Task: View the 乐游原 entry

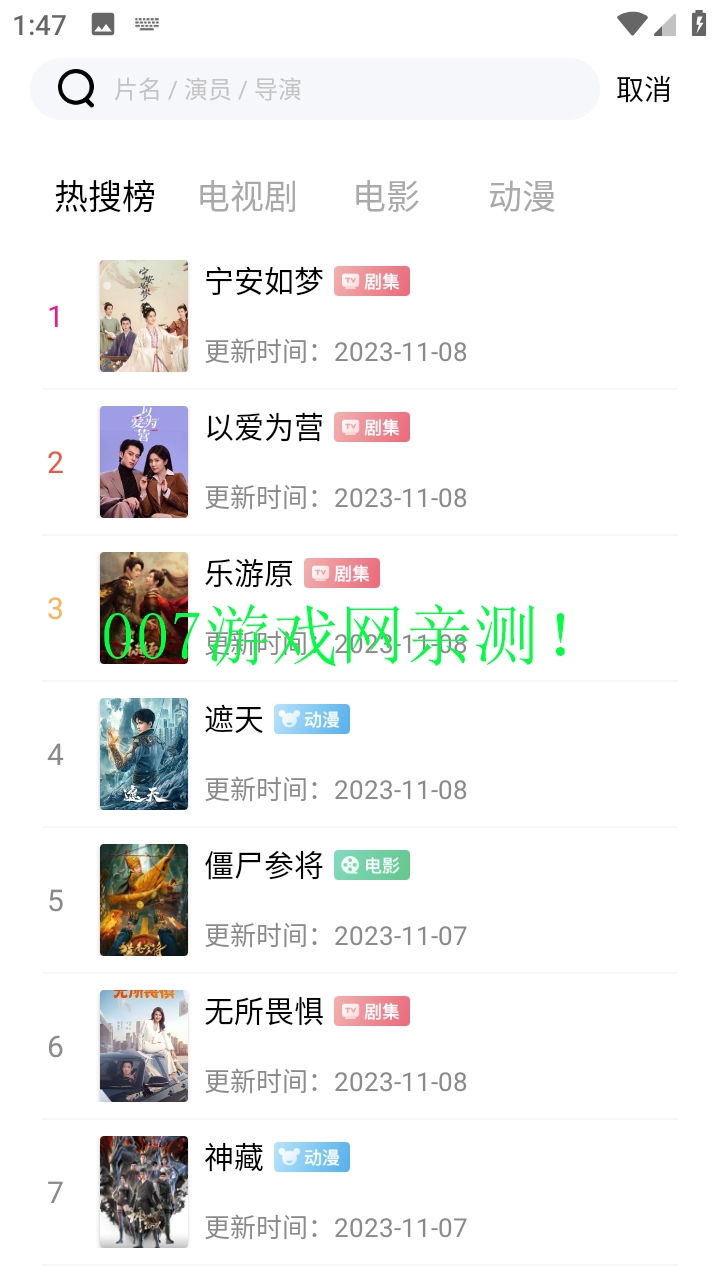Action: point(249,574)
